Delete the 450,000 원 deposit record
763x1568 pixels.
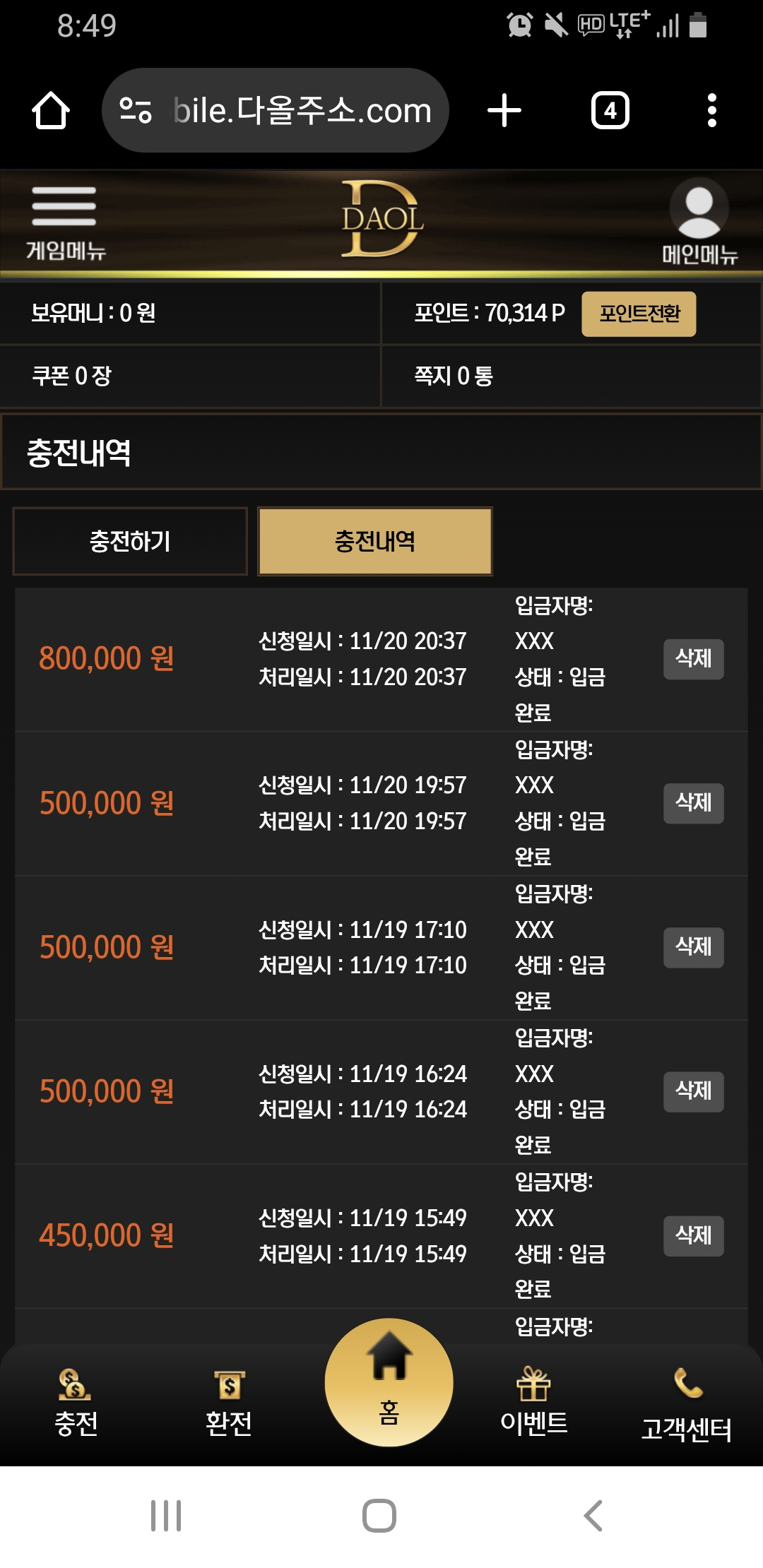point(693,1235)
